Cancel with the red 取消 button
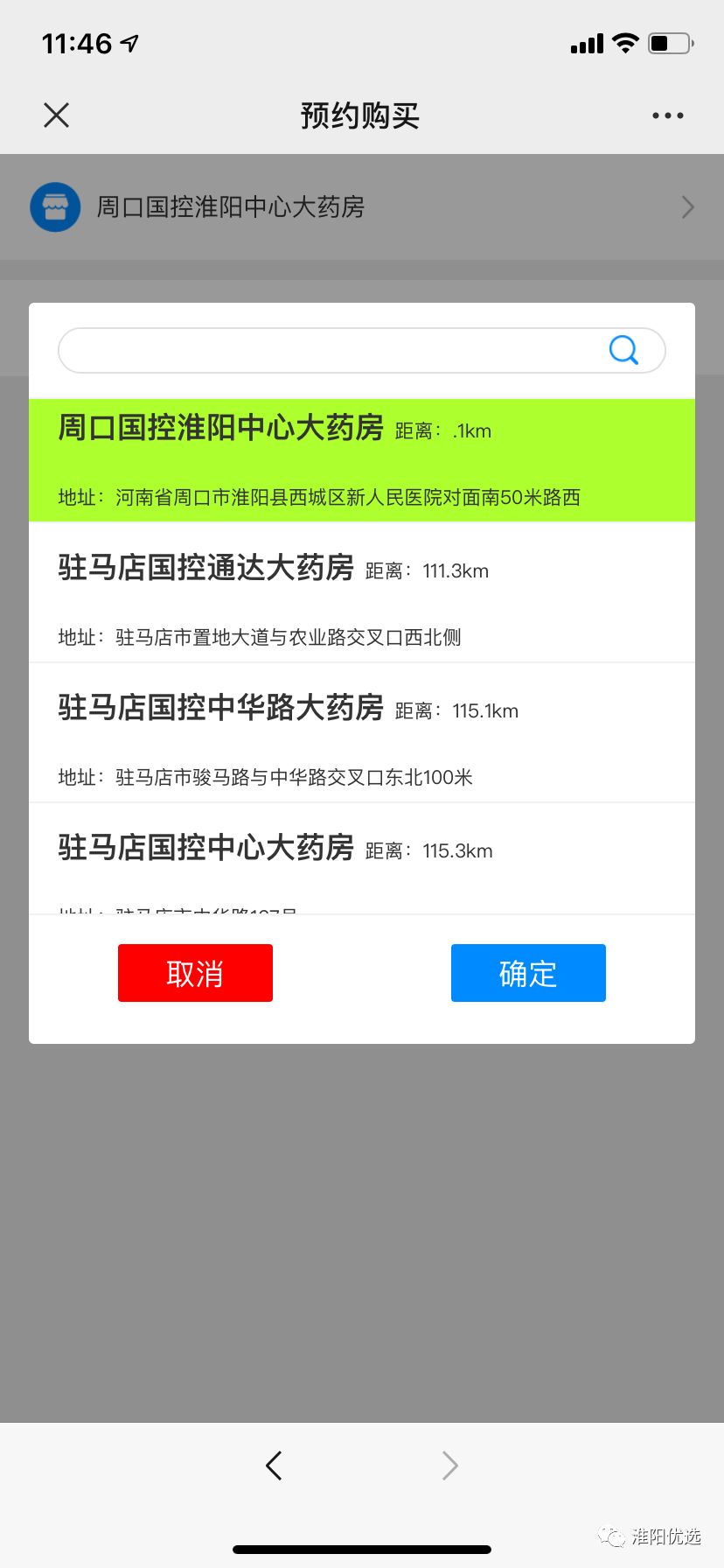Image resolution: width=724 pixels, height=1568 pixels. 195,973
